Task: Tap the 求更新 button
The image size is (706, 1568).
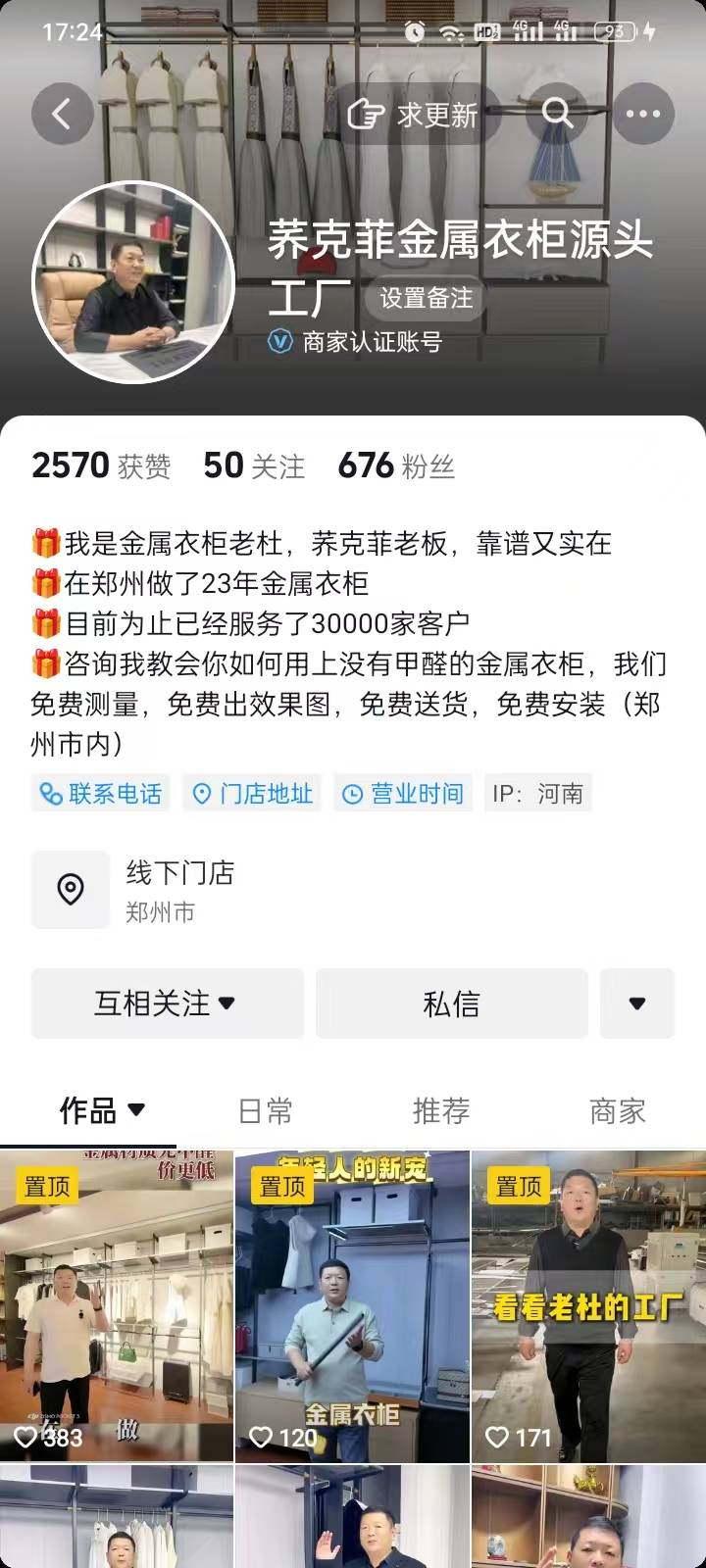Action: point(413,115)
